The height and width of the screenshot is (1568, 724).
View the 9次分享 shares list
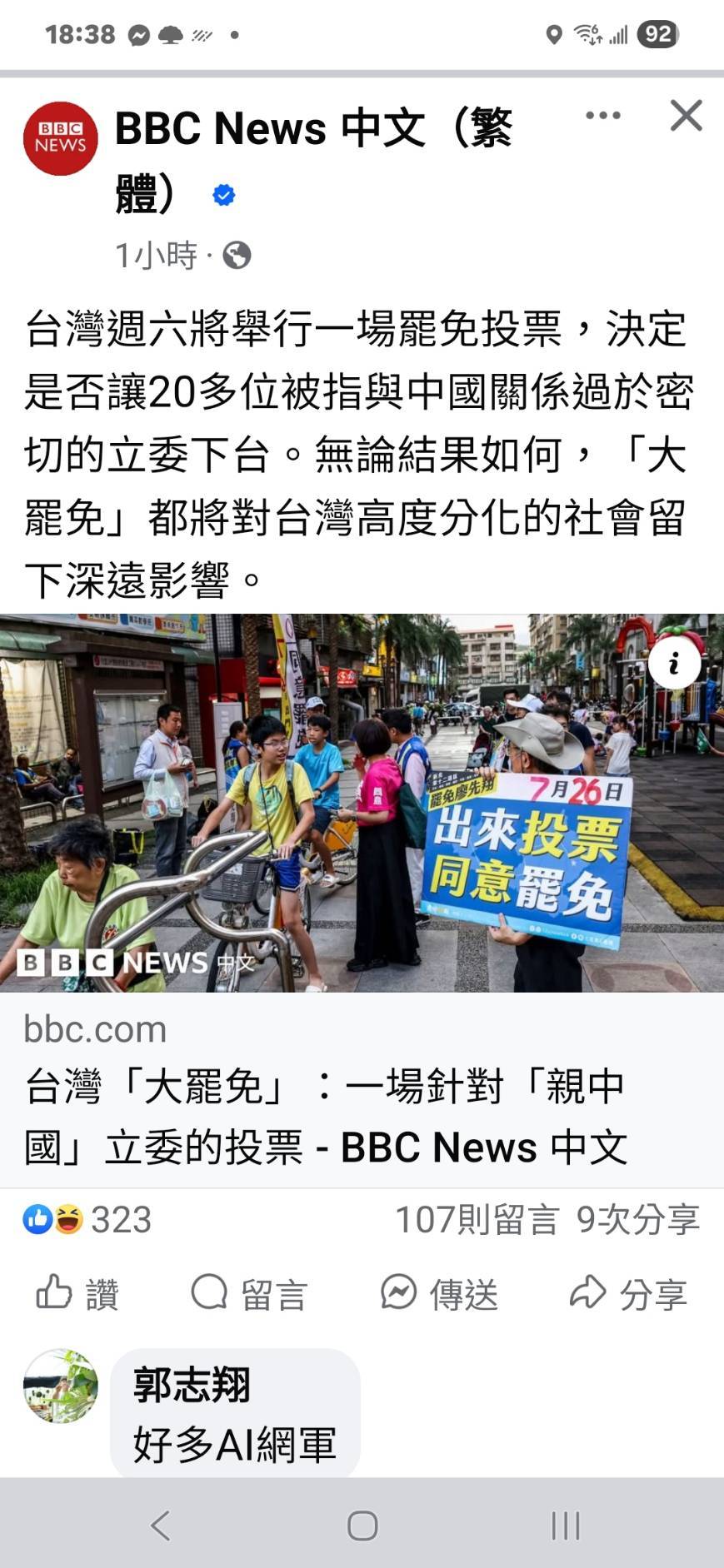pyautogui.click(x=637, y=1219)
